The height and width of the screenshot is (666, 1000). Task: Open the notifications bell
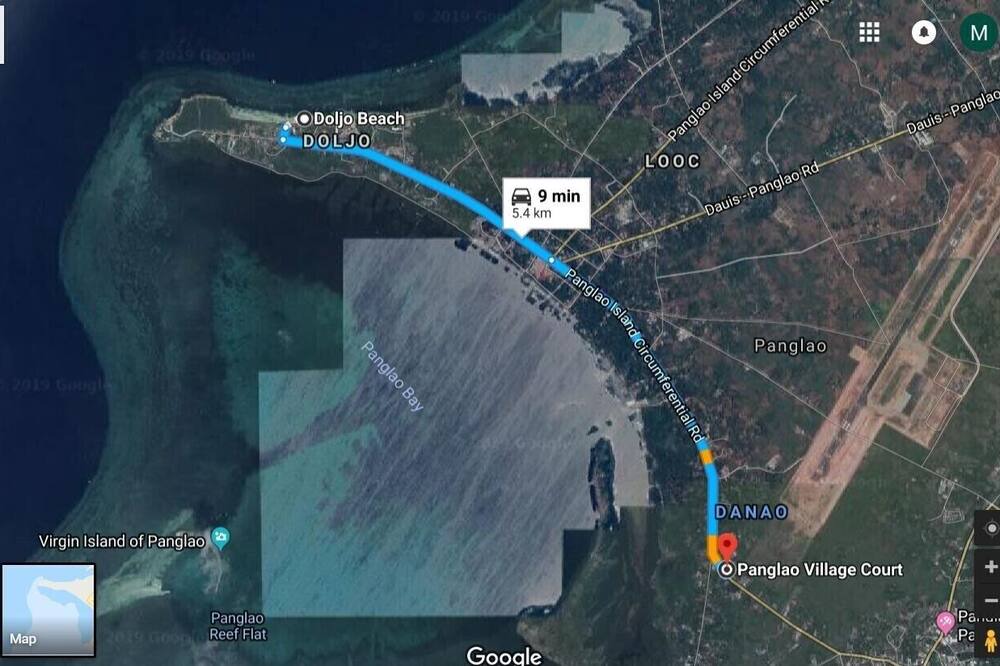point(923,32)
